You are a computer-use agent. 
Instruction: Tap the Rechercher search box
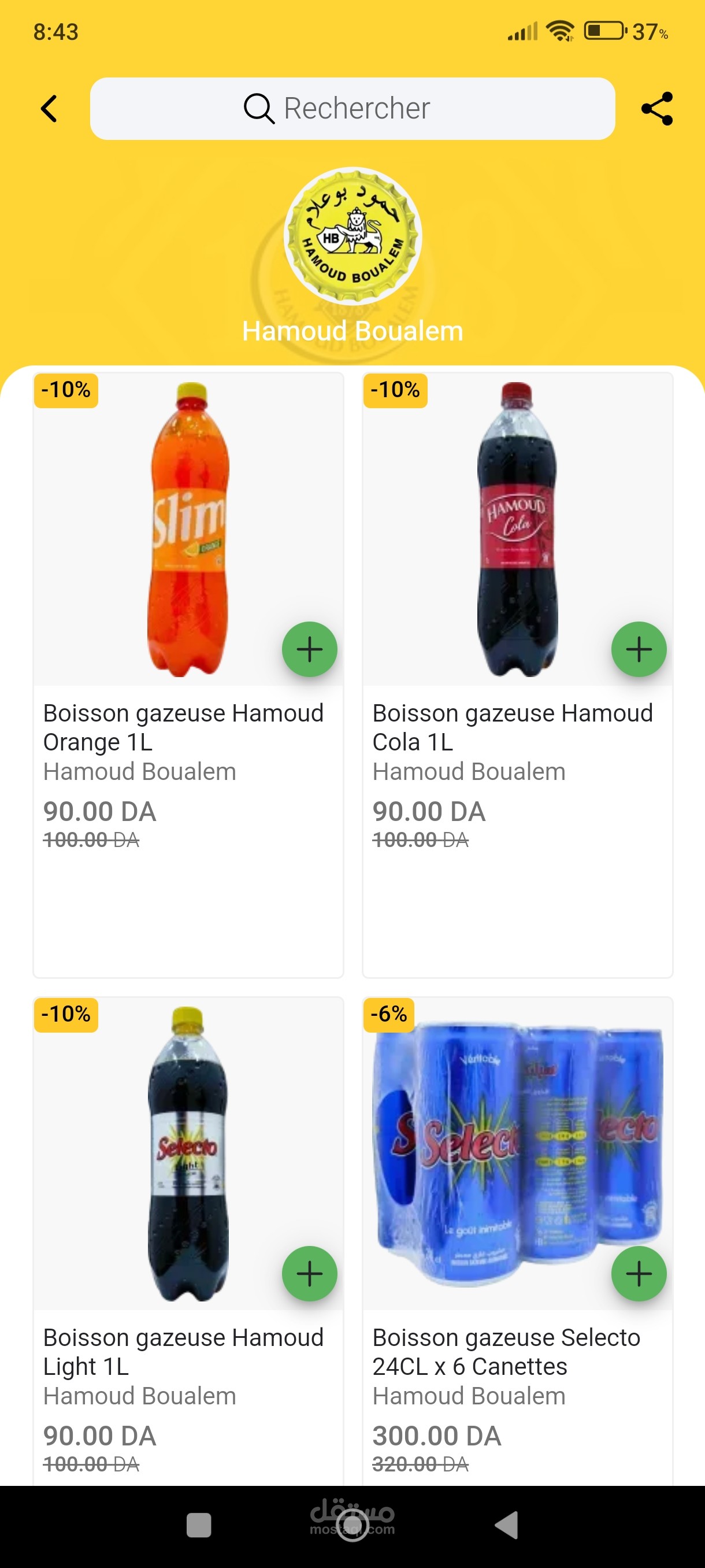point(352,108)
